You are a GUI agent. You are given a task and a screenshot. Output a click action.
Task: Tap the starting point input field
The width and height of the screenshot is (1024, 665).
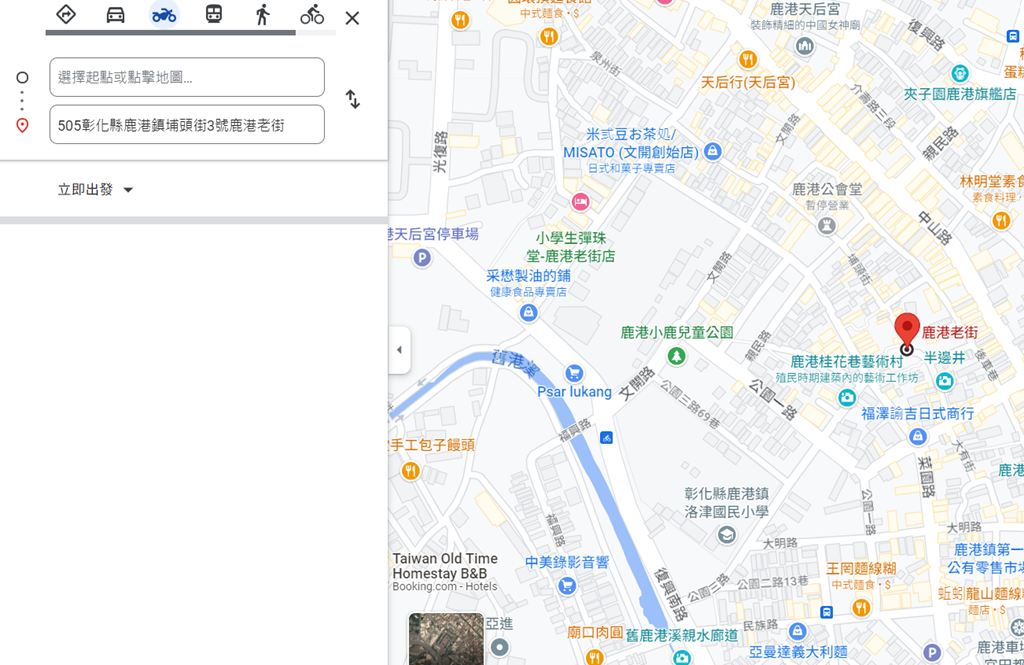(187, 77)
